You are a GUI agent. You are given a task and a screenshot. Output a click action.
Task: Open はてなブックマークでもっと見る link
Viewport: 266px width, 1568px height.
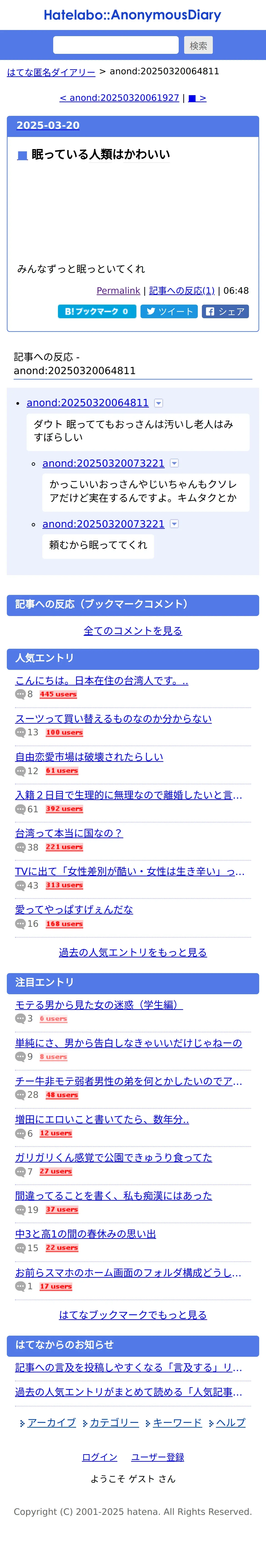pos(133,1315)
